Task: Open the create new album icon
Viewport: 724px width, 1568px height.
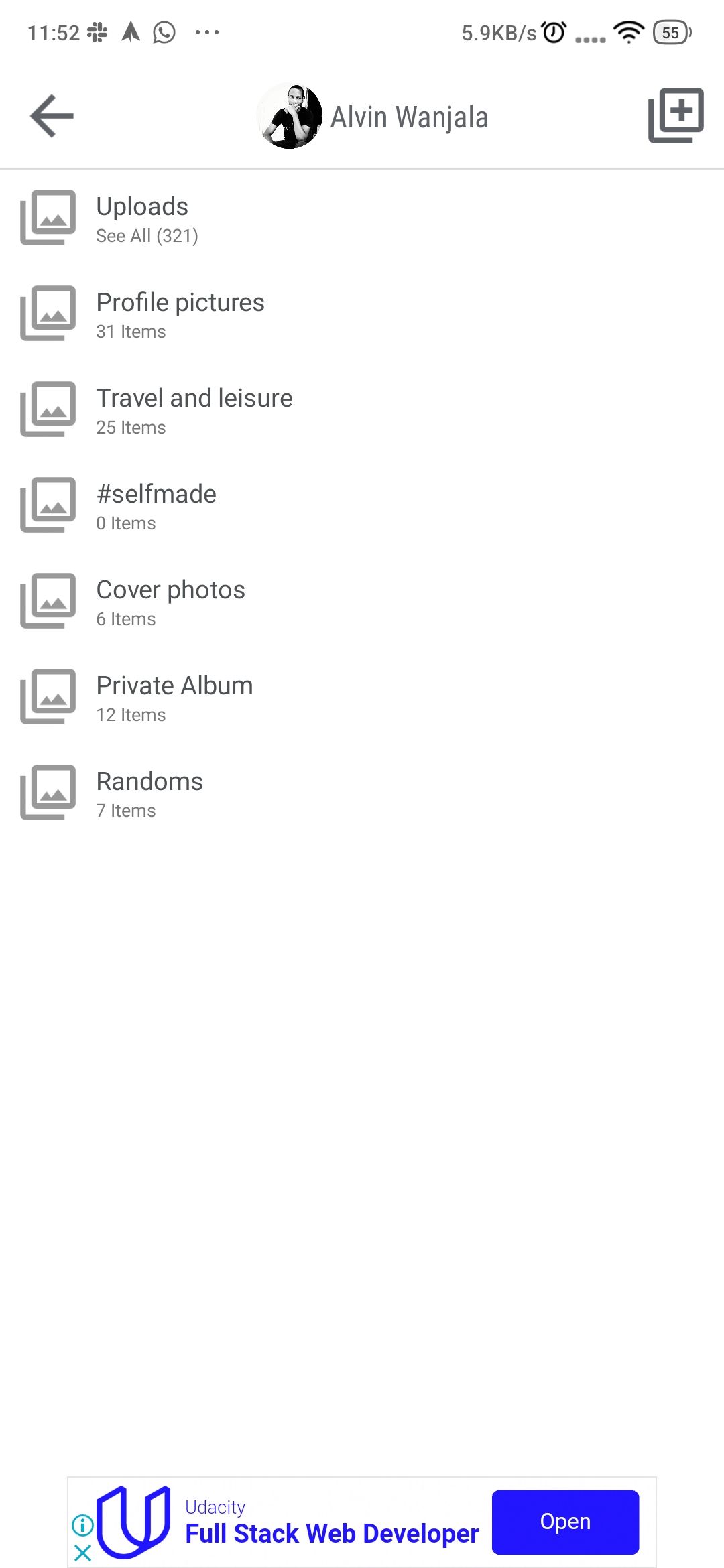Action: pyautogui.click(x=675, y=115)
